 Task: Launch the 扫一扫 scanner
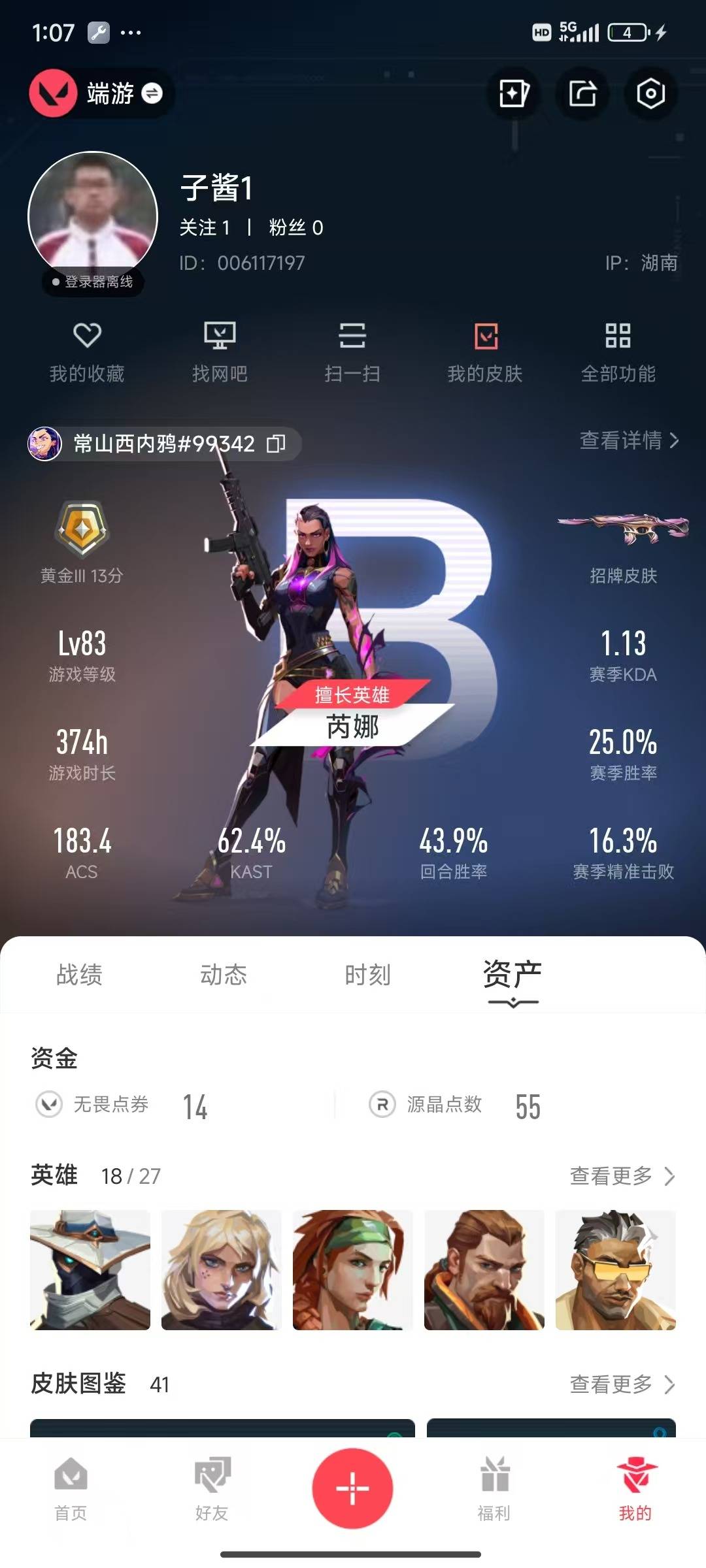352,353
